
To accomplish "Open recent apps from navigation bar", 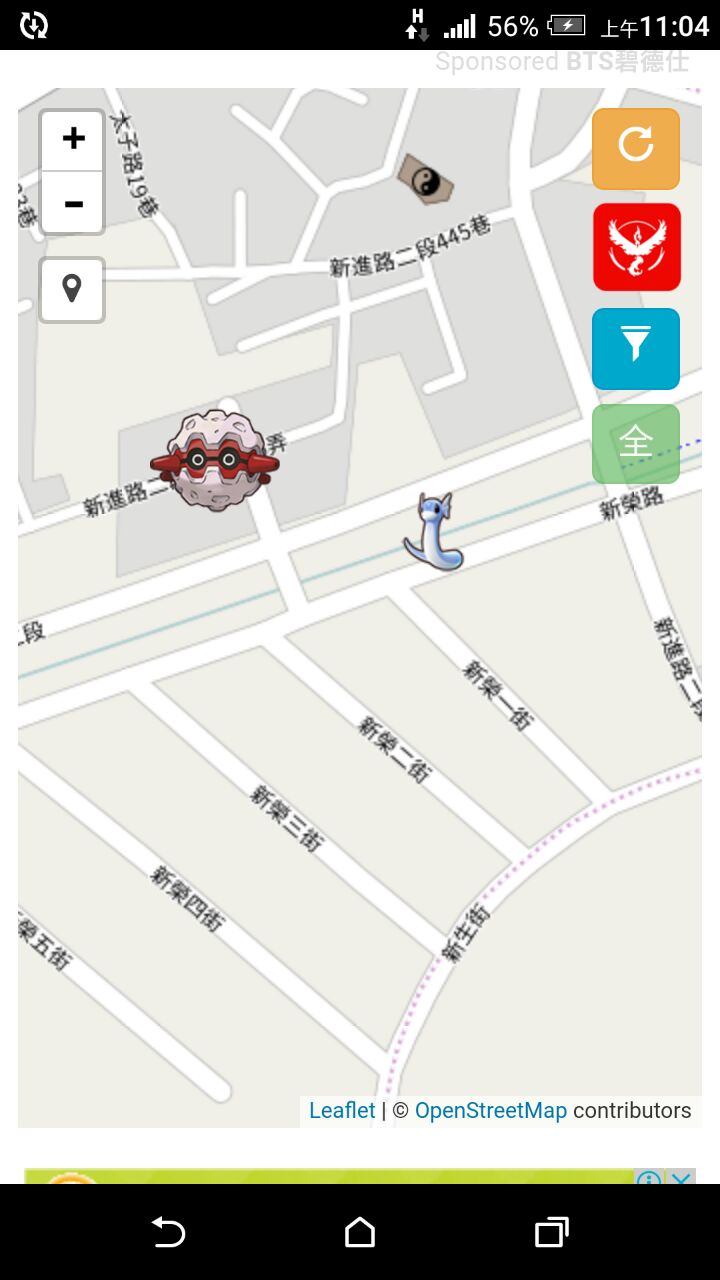I will tap(551, 1232).
